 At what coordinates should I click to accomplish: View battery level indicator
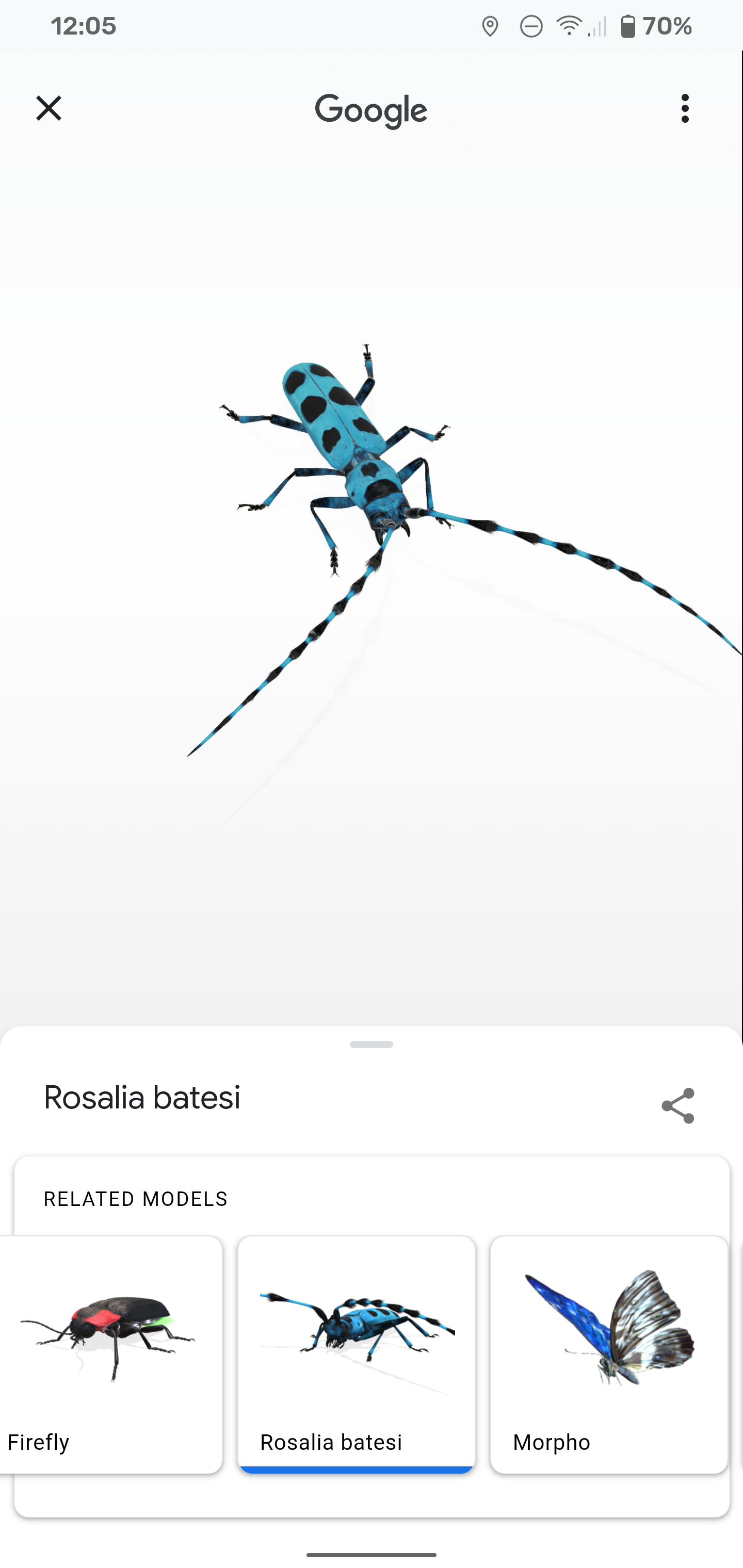click(x=628, y=26)
